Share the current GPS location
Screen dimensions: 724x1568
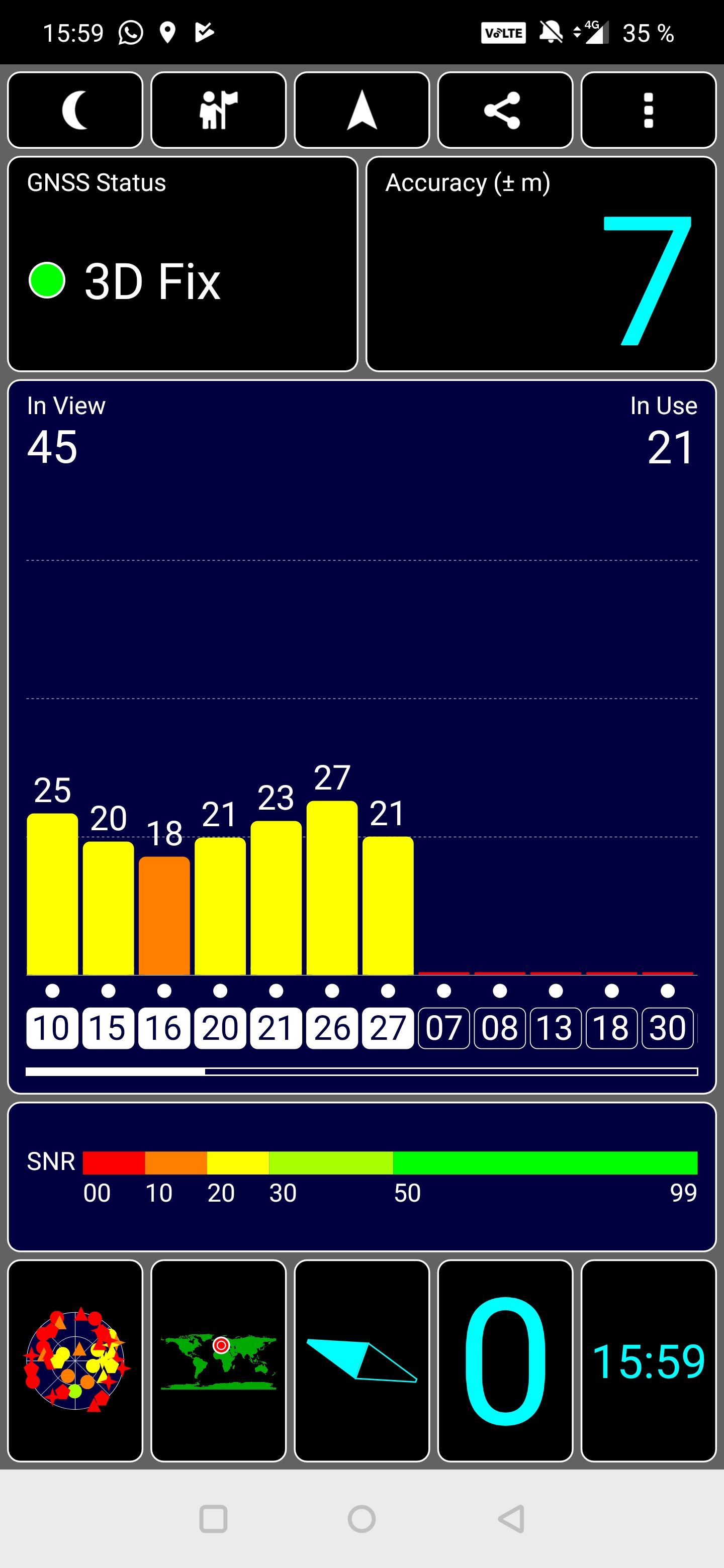pyautogui.click(x=505, y=110)
